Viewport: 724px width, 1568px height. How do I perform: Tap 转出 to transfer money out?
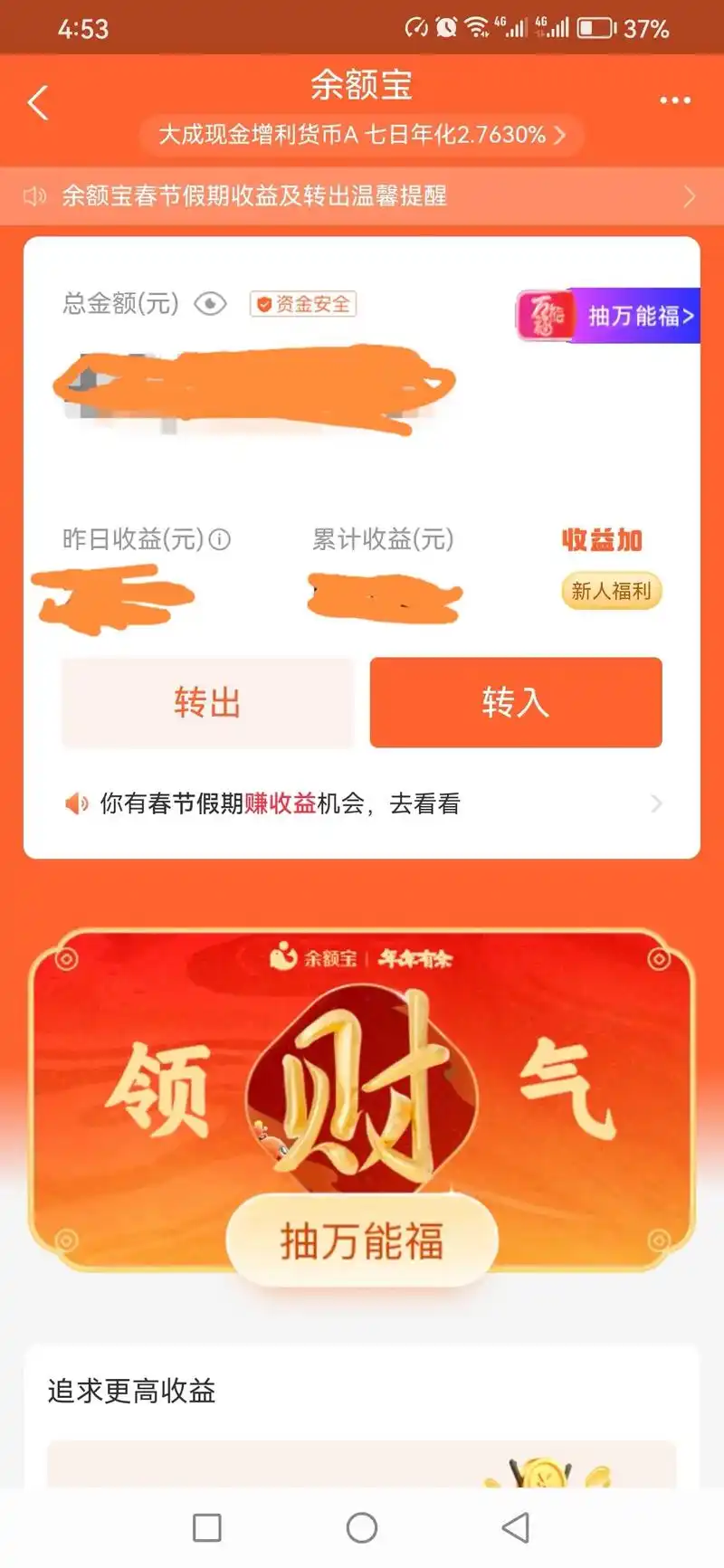pyautogui.click(x=206, y=703)
